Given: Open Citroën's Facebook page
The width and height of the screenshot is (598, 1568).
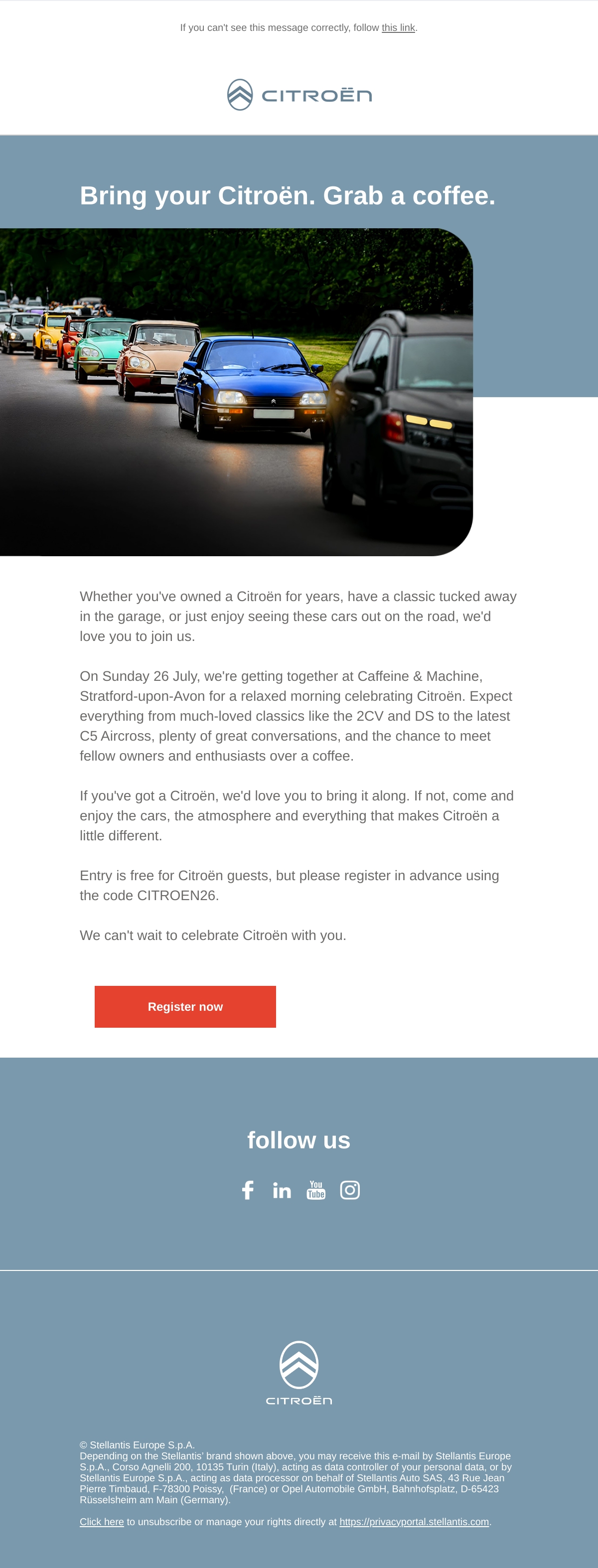Looking at the screenshot, I should click(x=248, y=1190).
